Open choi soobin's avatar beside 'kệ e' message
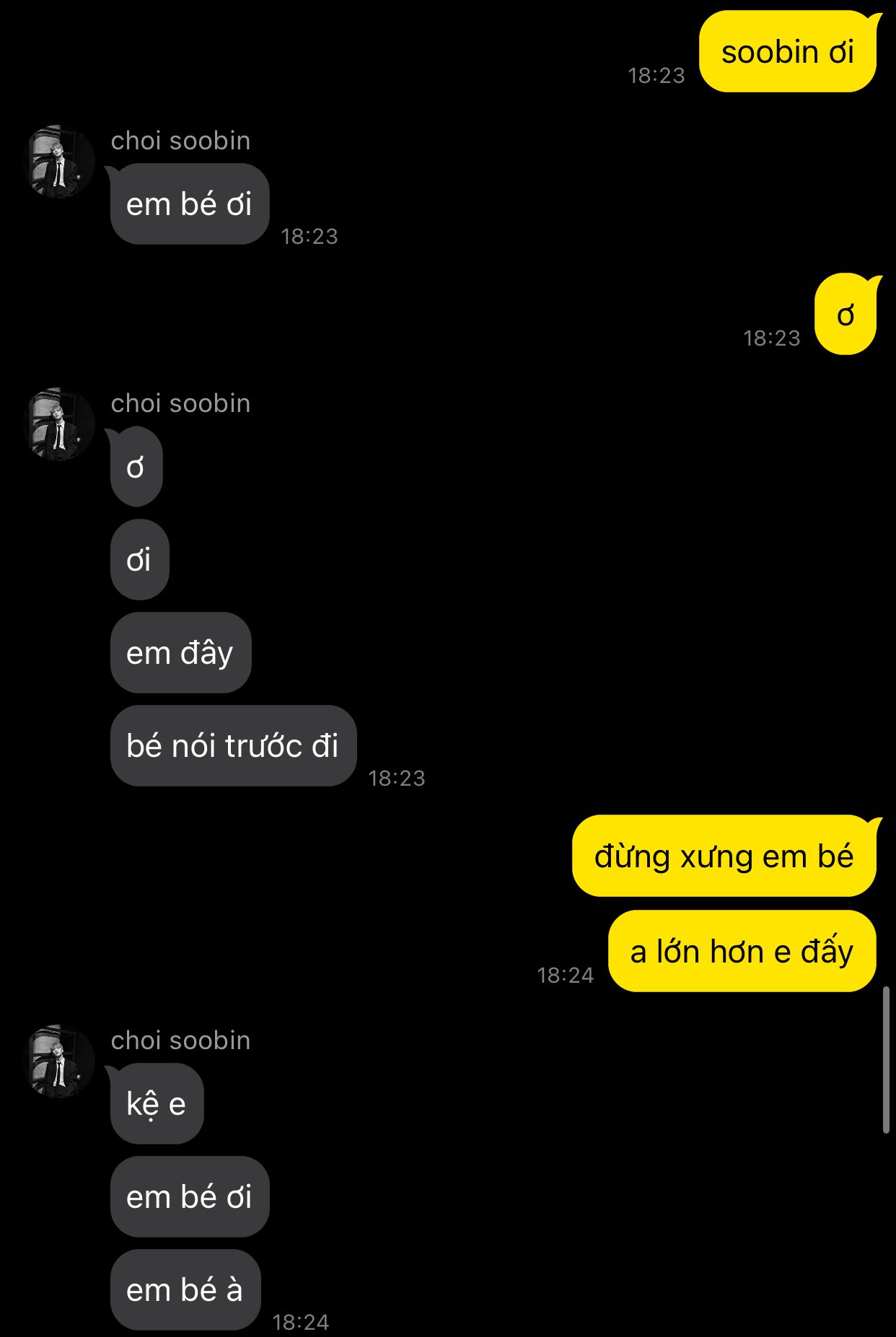 click(61, 1061)
